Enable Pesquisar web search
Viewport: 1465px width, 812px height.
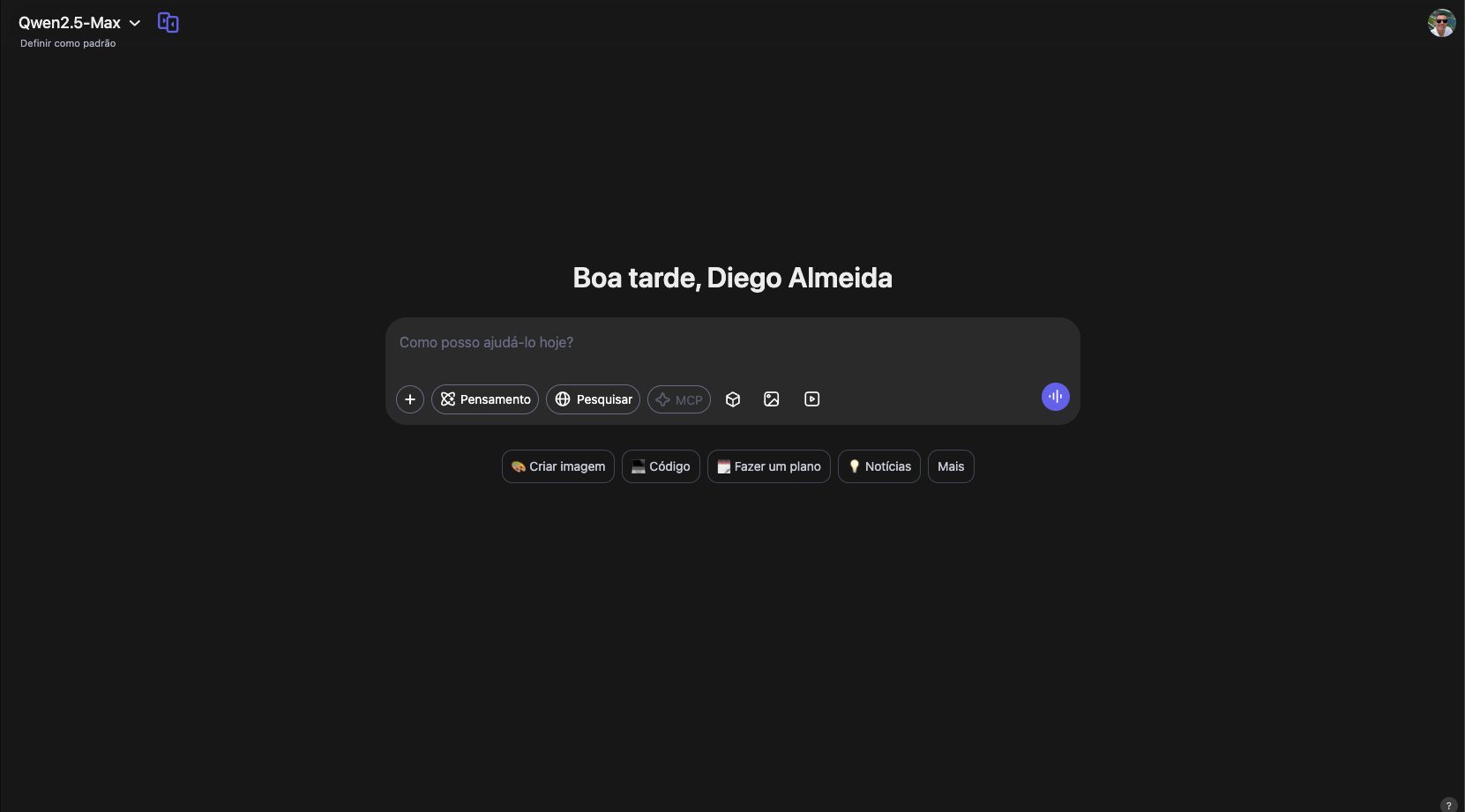coord(594,399)
